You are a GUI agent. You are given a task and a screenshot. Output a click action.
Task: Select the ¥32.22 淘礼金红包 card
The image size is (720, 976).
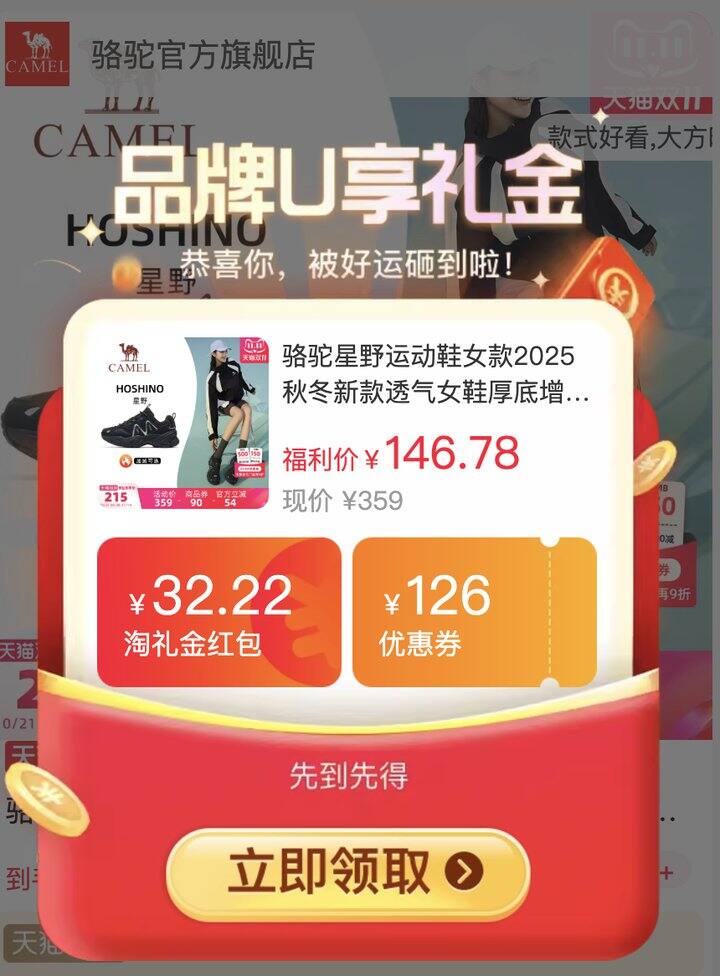click(x=219, y=612)
